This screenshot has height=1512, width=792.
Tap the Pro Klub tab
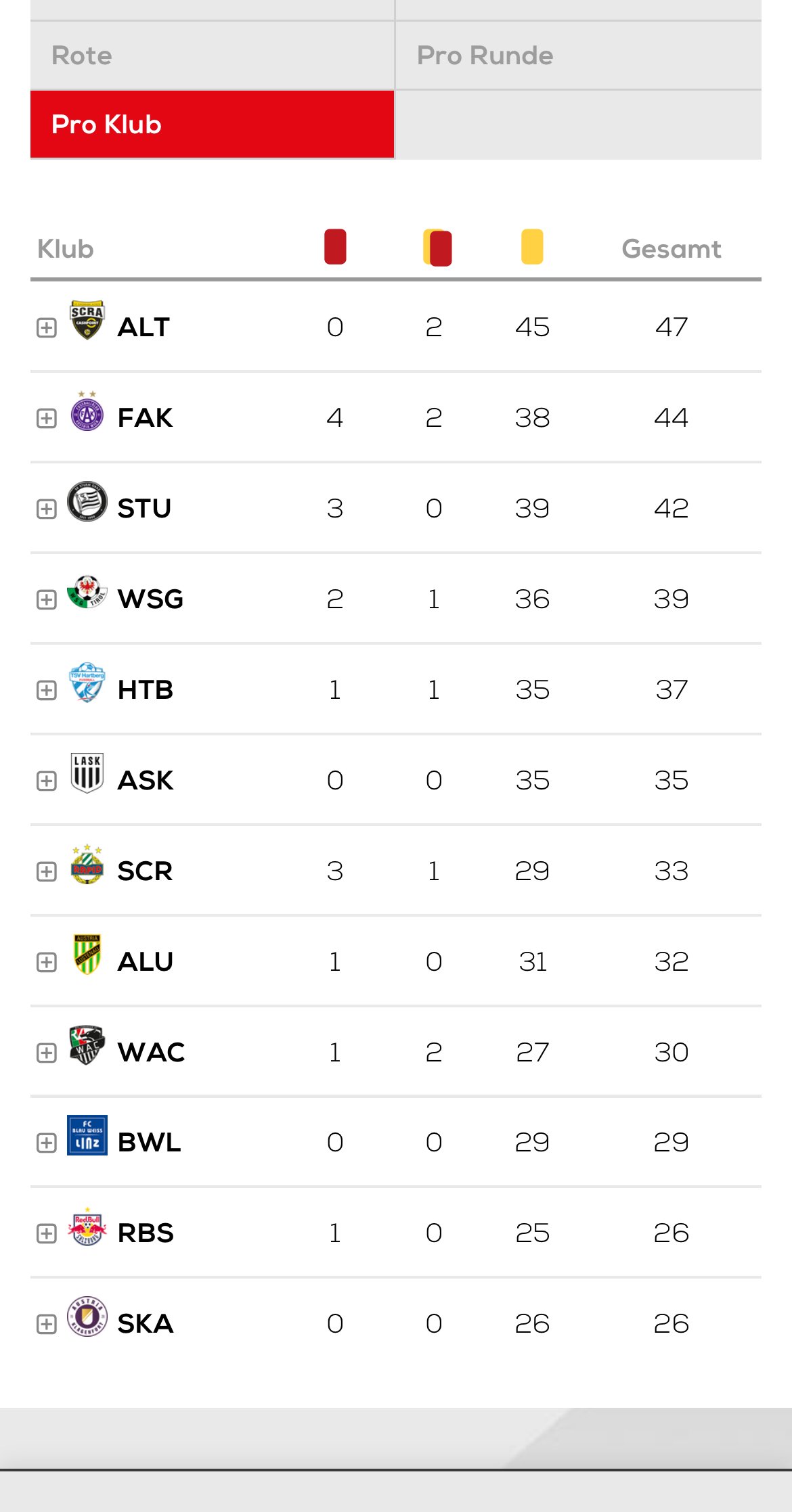213,124
